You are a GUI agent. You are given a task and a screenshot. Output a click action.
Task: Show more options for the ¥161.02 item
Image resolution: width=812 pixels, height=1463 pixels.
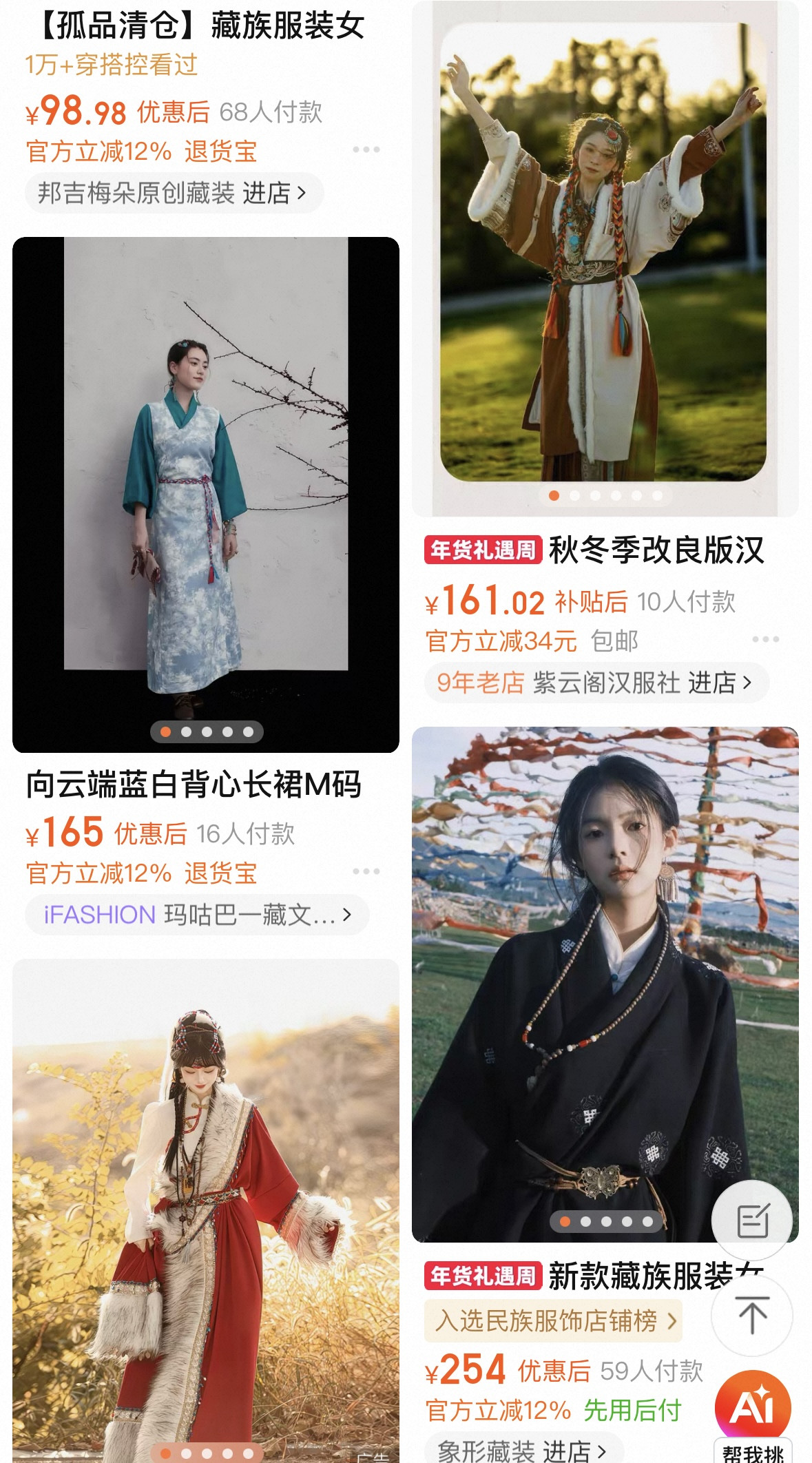pos(765,639)
